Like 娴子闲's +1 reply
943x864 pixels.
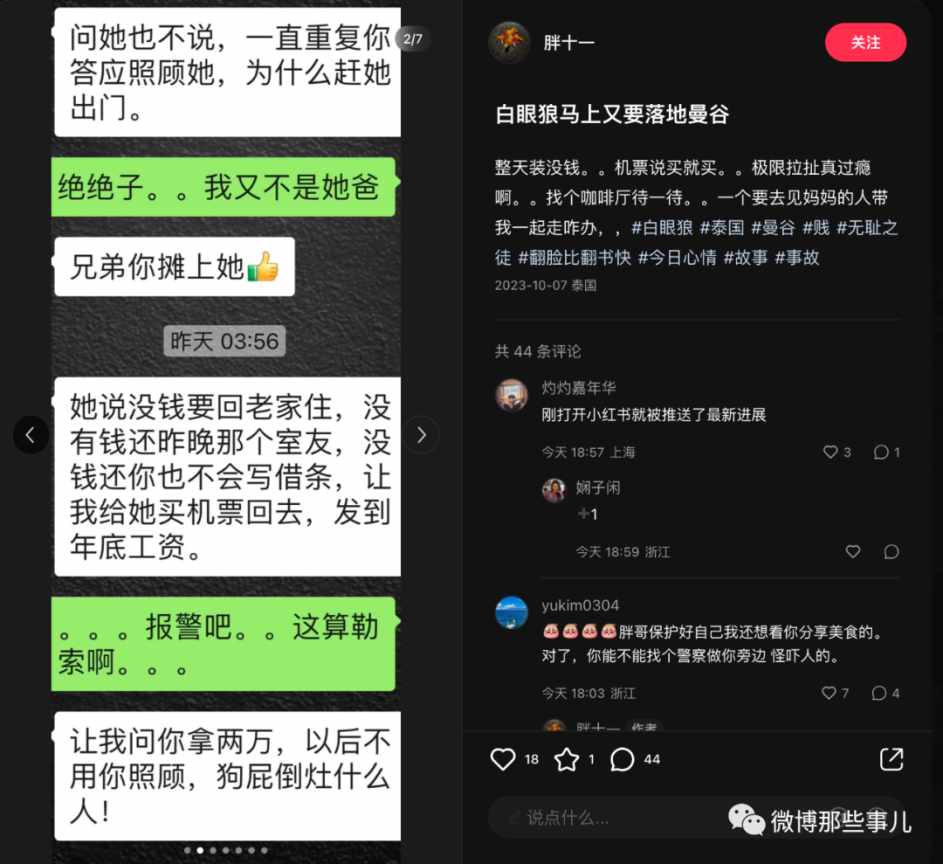tap(853, 551)
